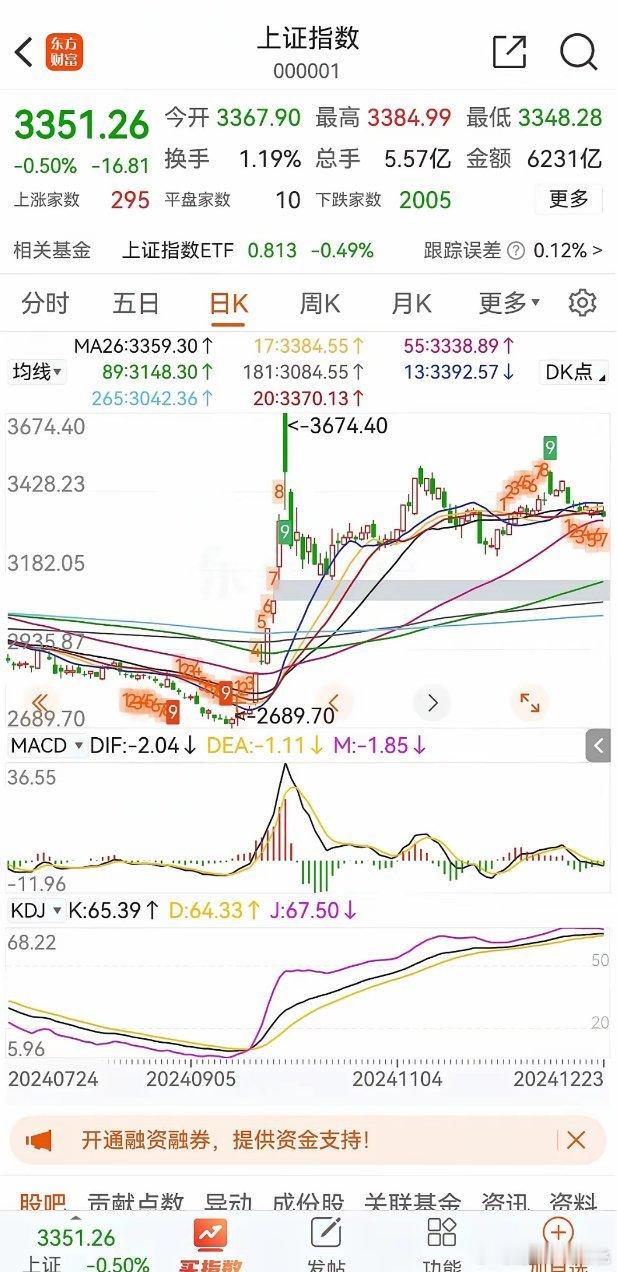617x1272 pixels.
Task: Open the MACD indicator selector
Action: 45,745
